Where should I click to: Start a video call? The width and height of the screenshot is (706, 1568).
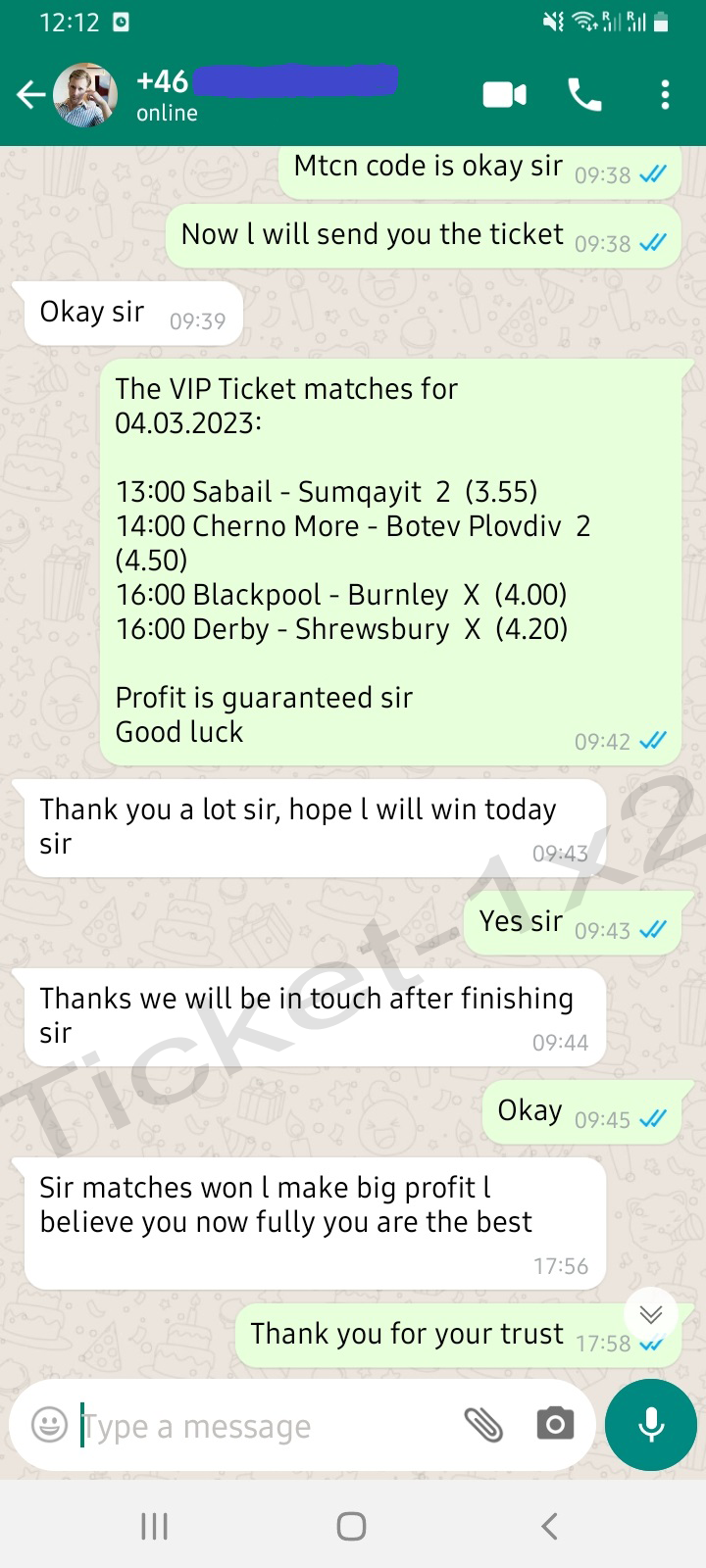coord(505,95)
